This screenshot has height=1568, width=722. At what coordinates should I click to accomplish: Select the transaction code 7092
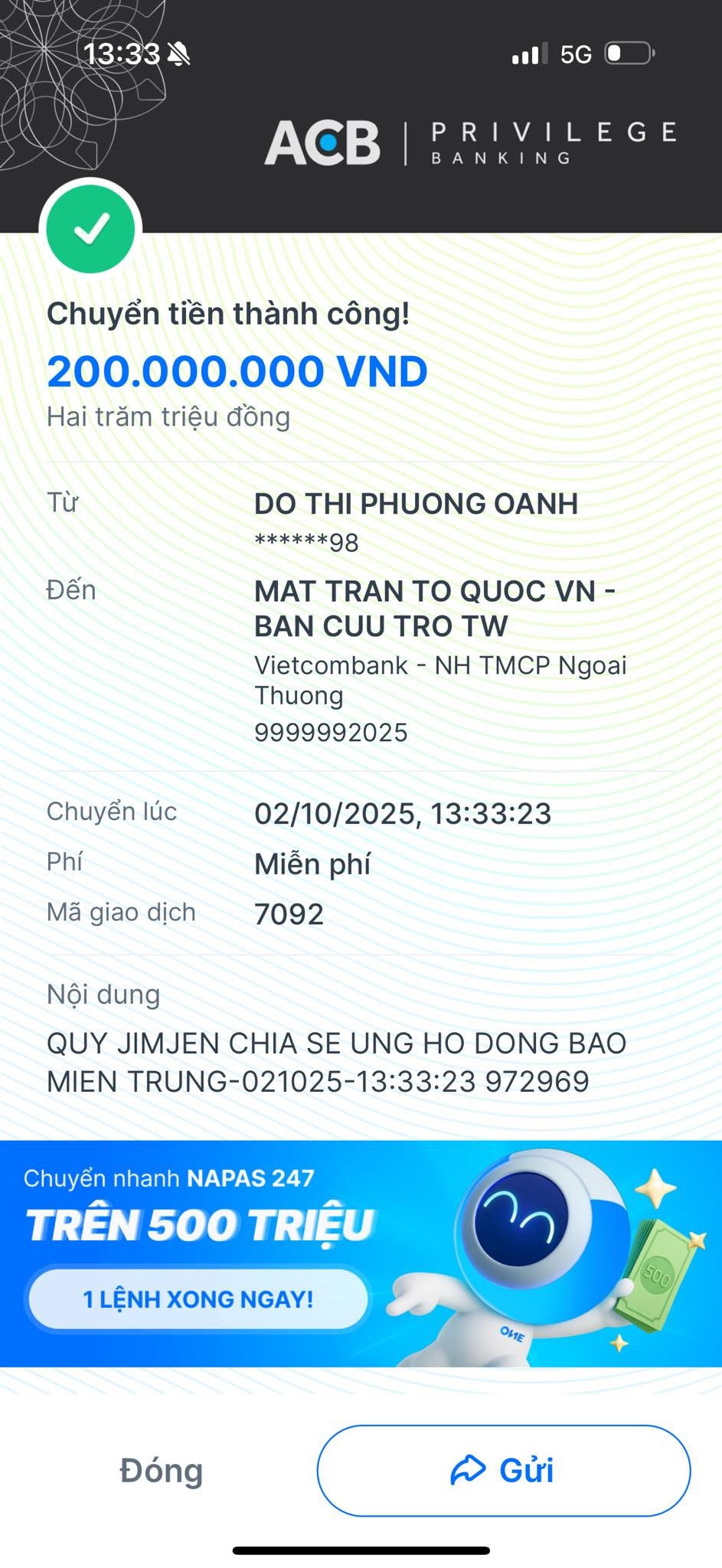pos(291,913)
